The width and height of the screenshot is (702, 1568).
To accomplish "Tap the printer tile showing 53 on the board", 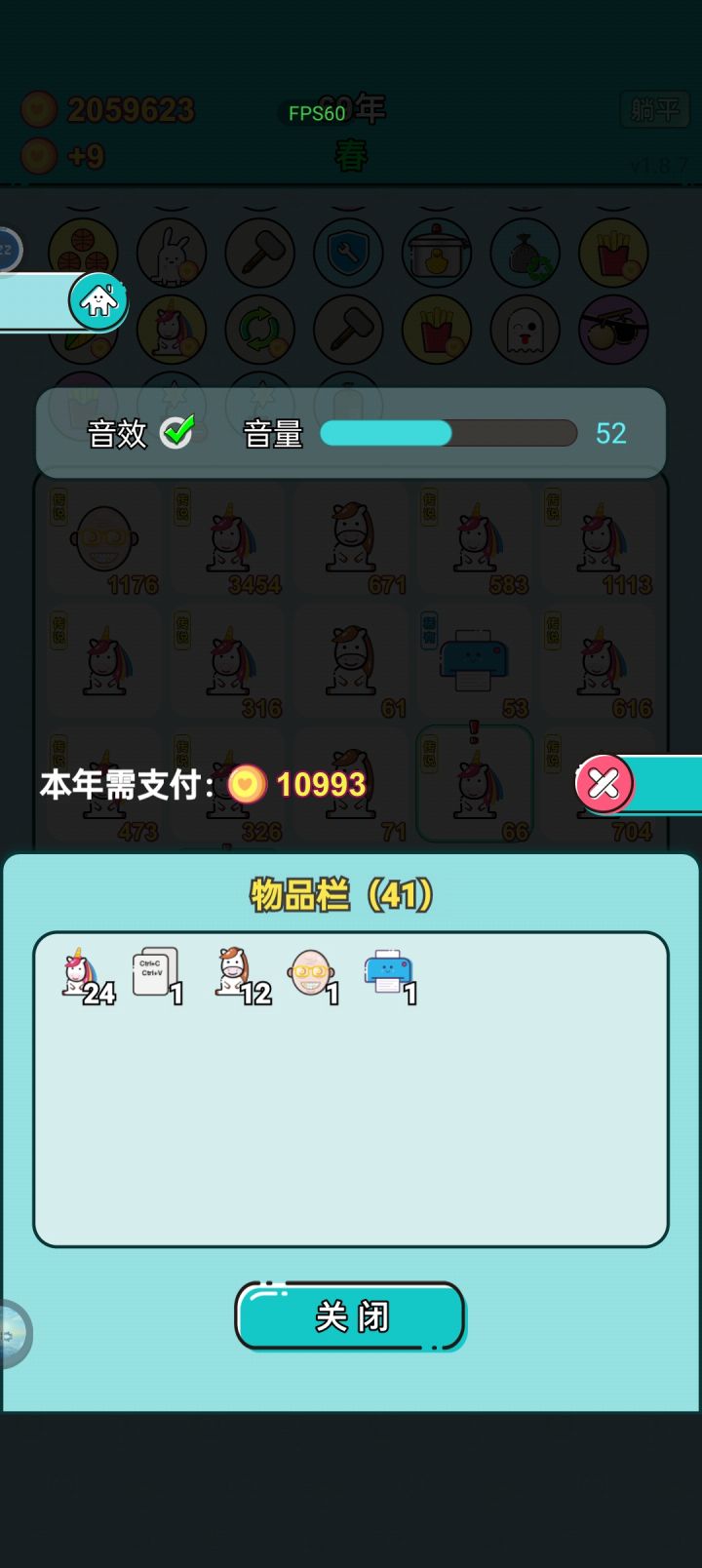I will coord(475,663).
